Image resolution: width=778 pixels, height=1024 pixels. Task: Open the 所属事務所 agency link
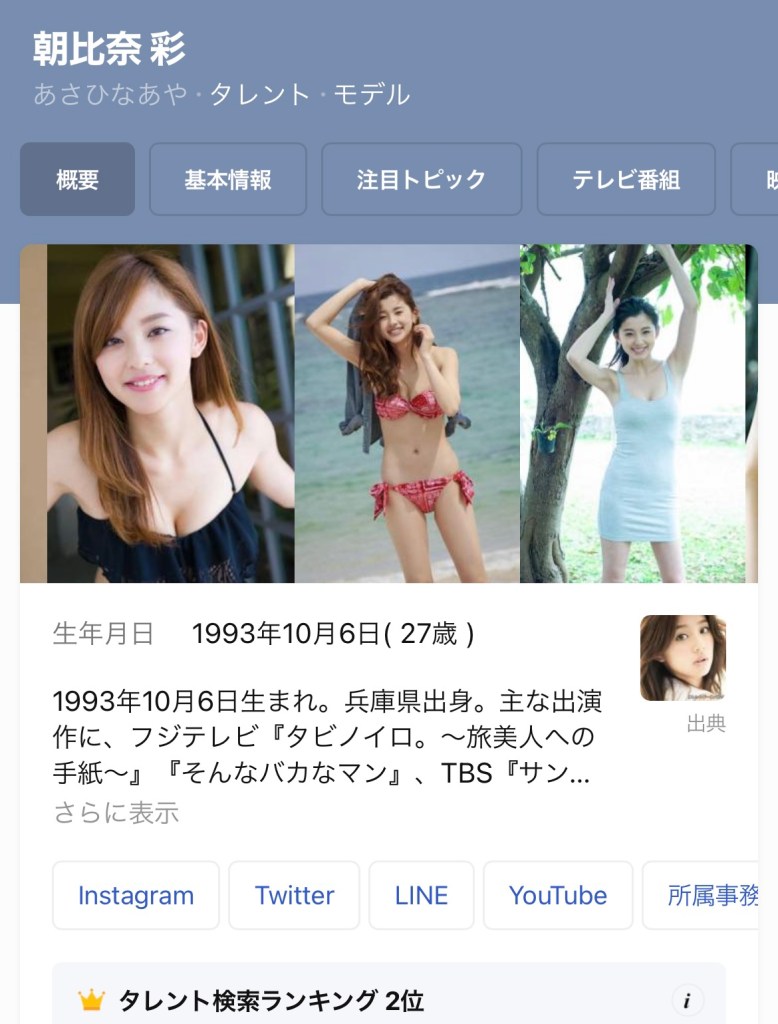click(712, 895)
